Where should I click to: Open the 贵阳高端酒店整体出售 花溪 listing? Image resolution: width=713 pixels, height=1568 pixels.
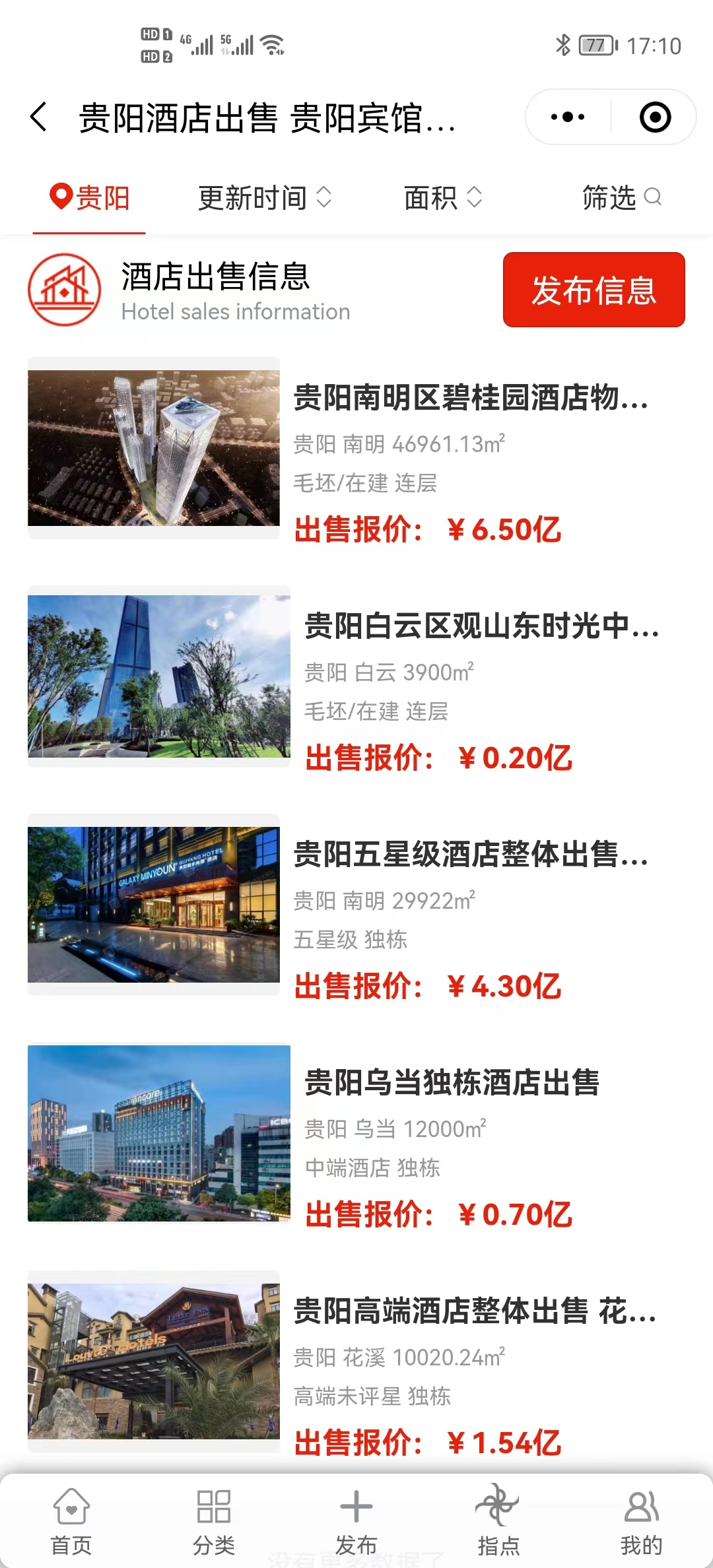click(x=474, y=1311)
